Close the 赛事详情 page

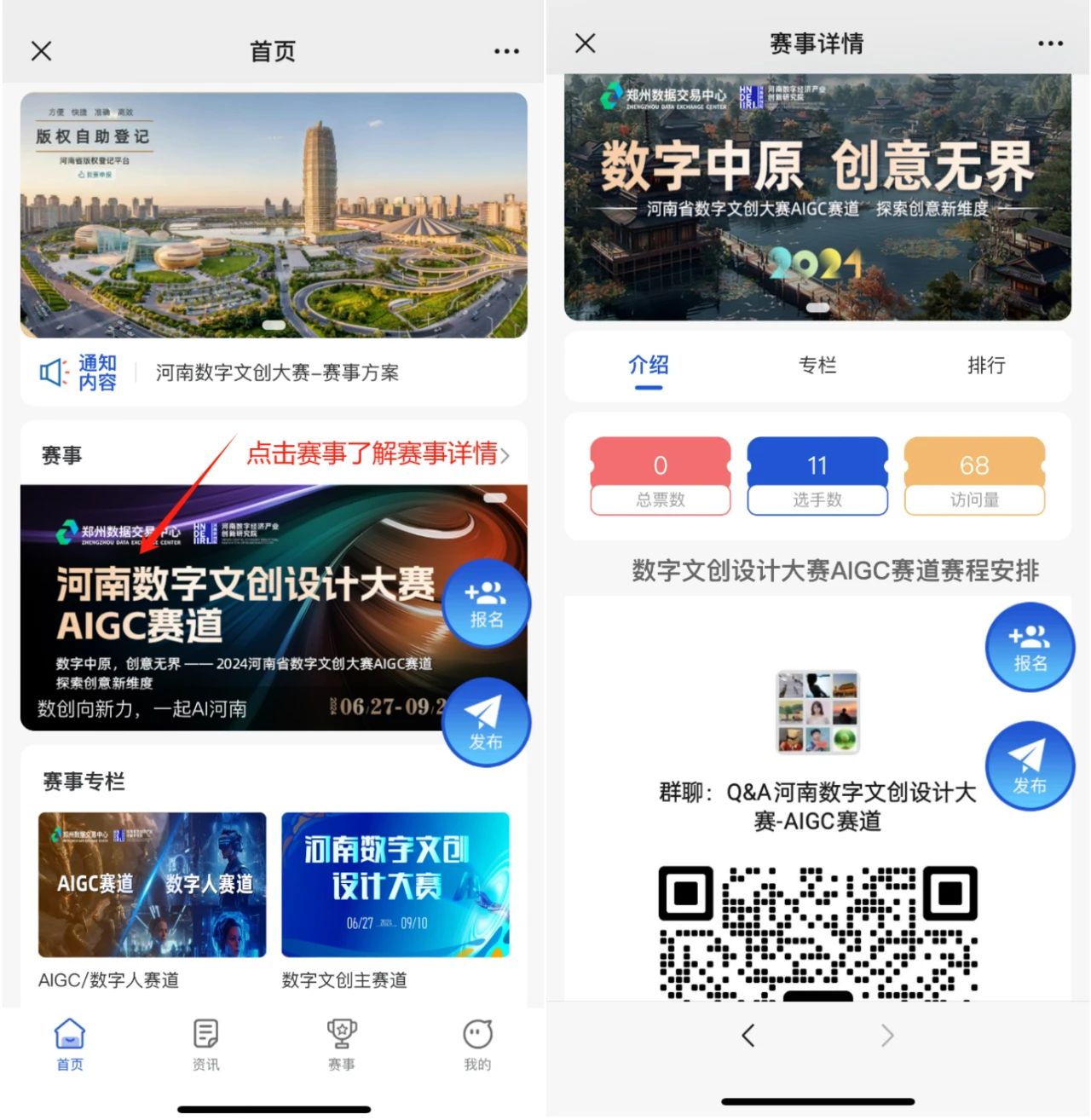point(585,43)
